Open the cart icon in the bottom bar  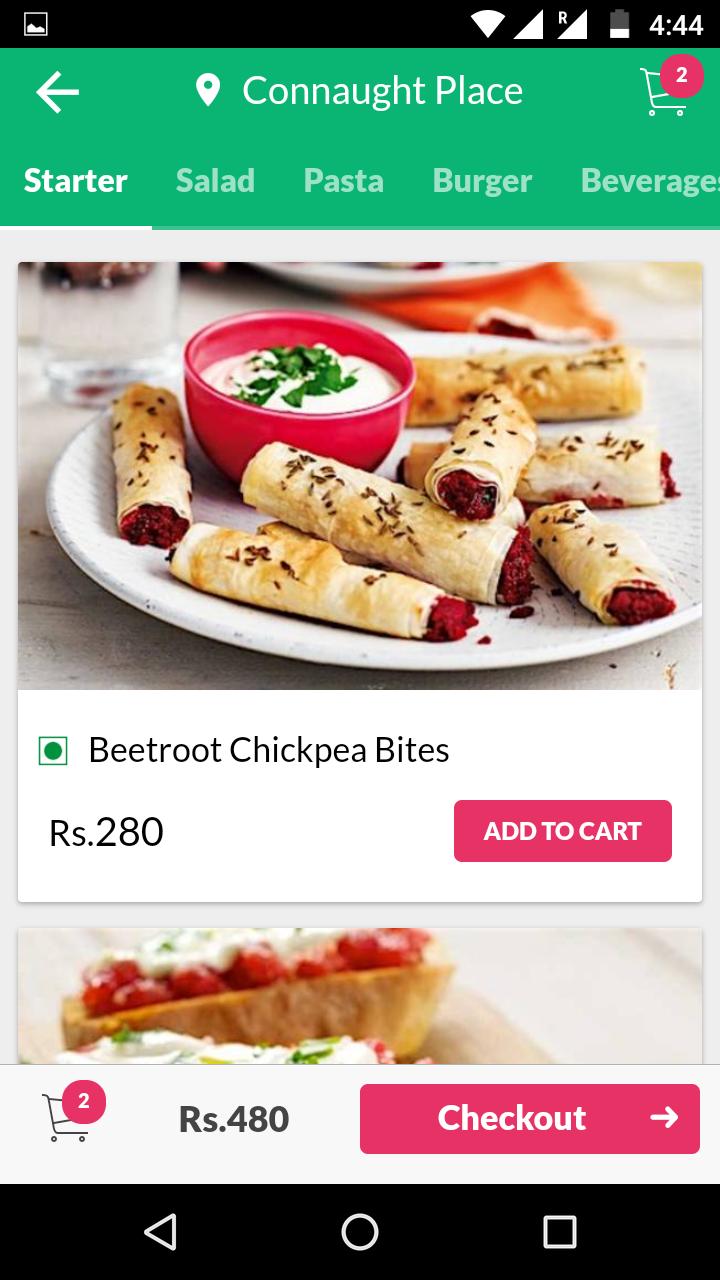click(66, 1120)
